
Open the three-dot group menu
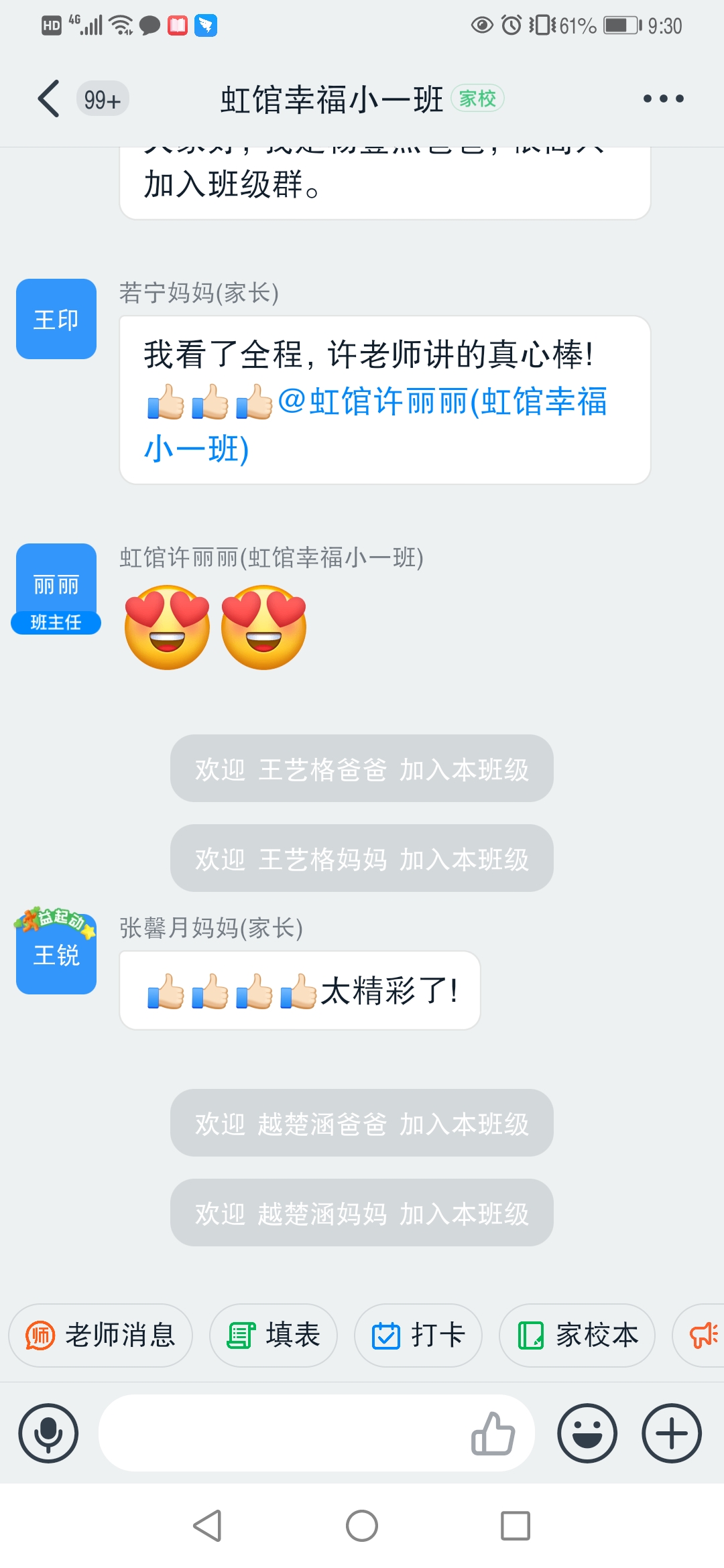pyautogui.click(x=663, y=99)
